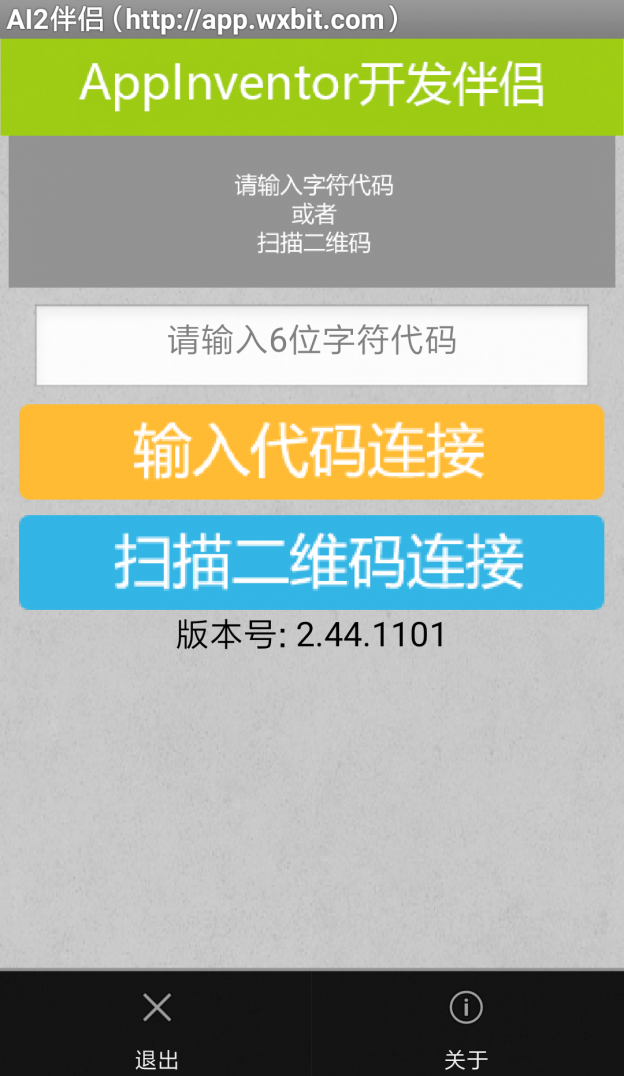
Task: Connect using the 输入代码连接 button
Action: coord(312,452)
